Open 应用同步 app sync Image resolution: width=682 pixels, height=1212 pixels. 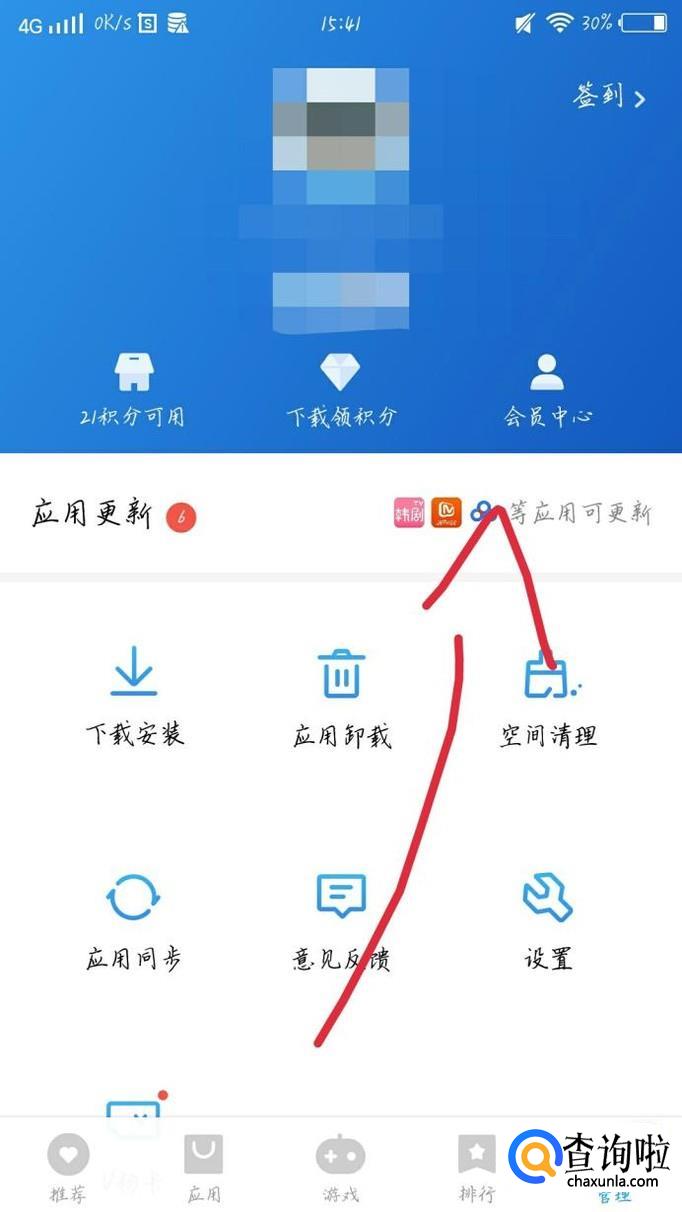click(134, 920)
